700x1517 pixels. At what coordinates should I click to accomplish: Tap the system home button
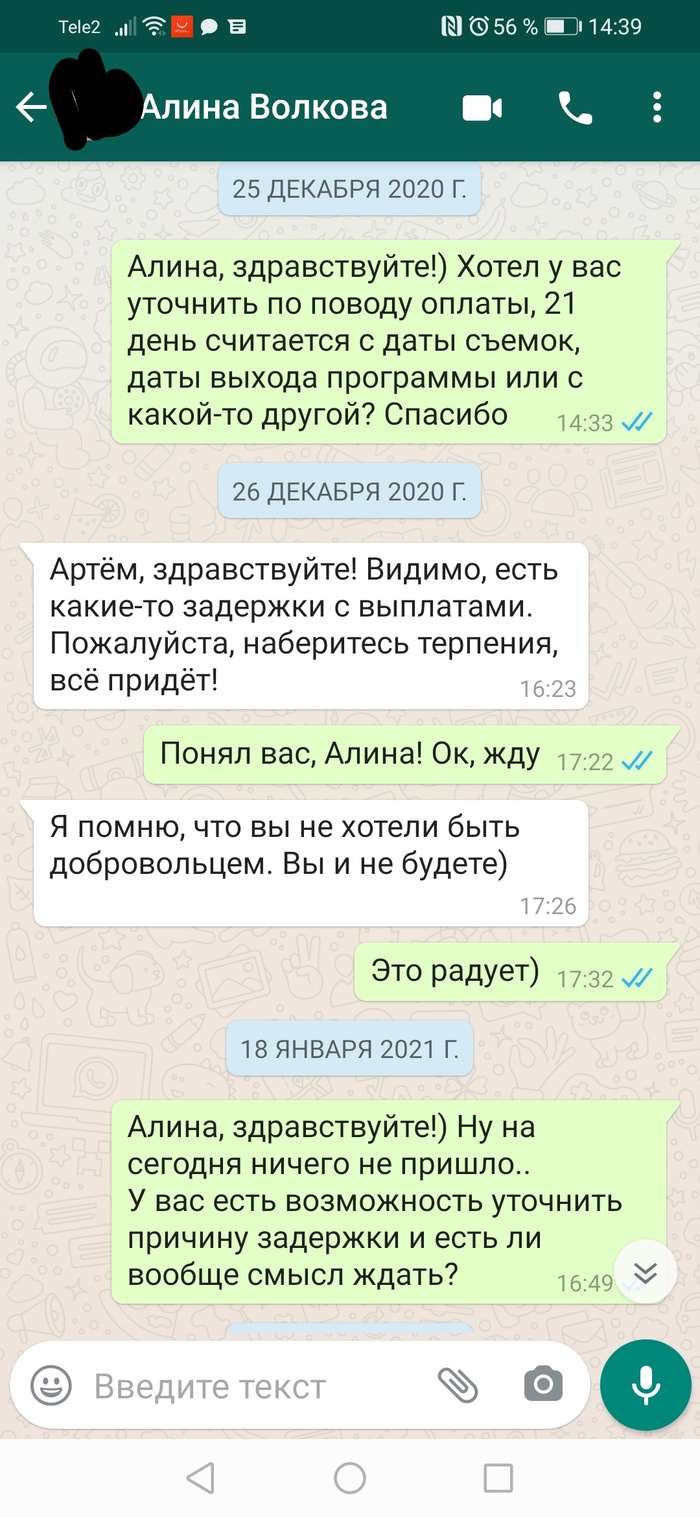tap(350, 1477)
